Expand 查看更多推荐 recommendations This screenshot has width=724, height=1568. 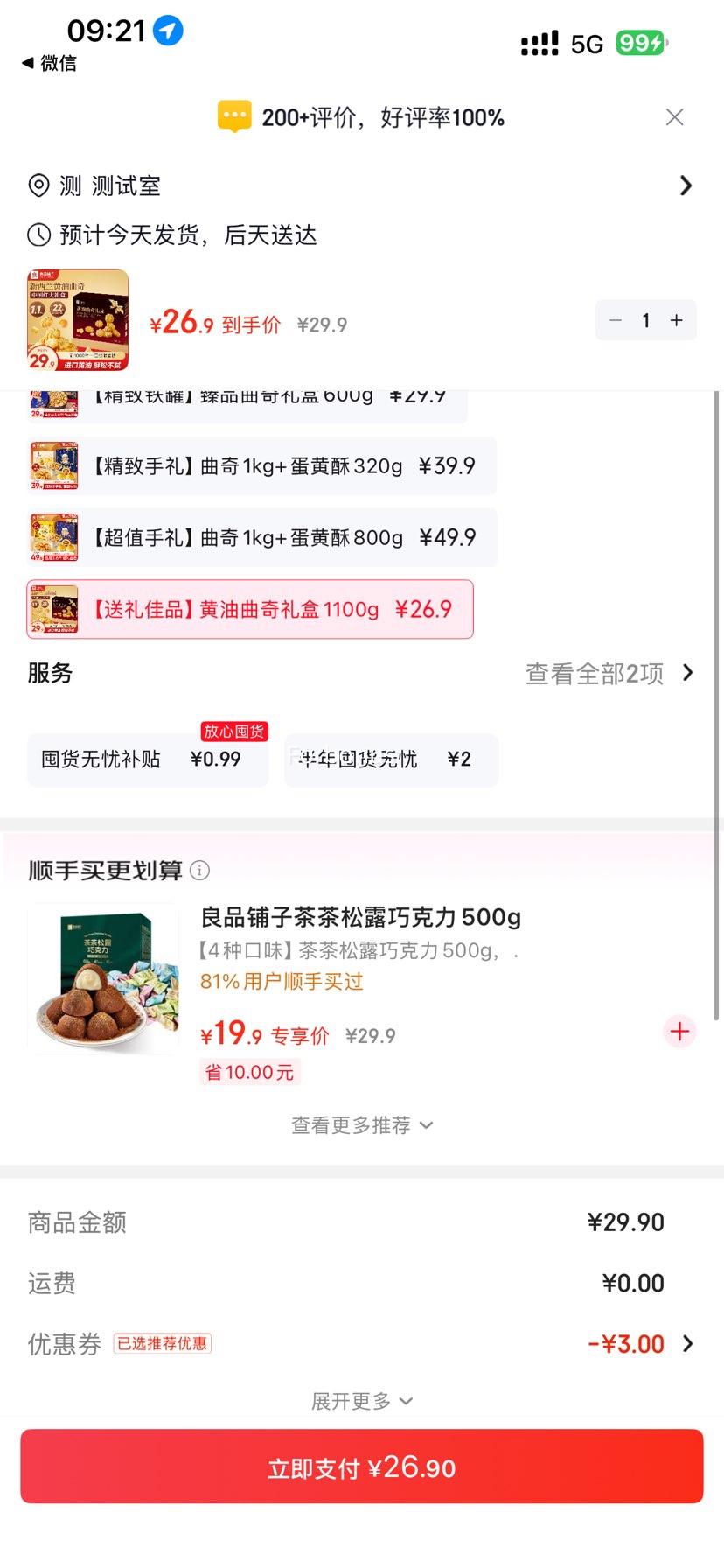point(362,1125)
